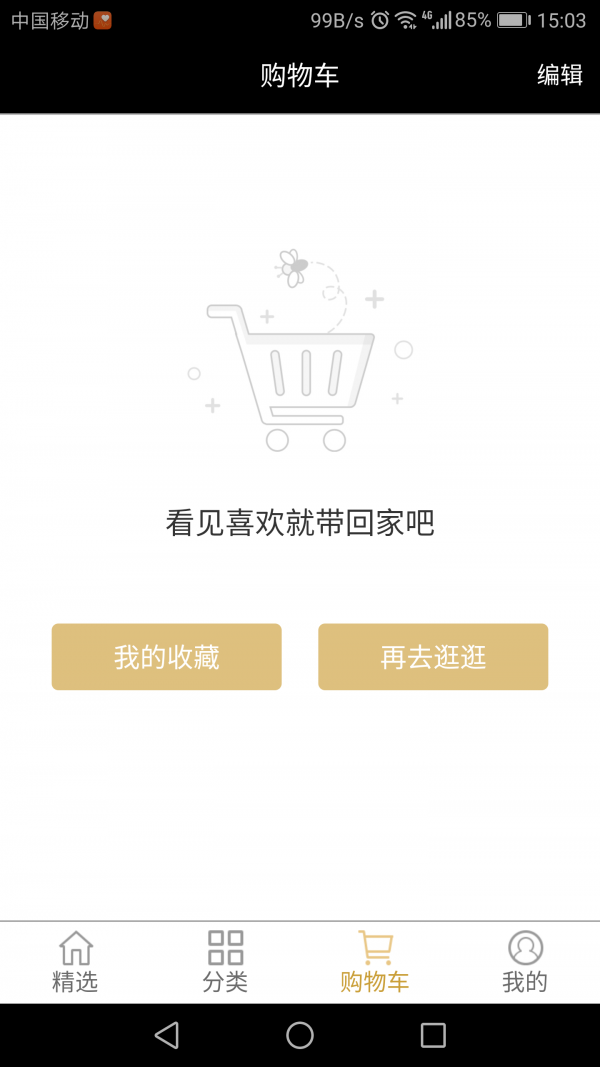Tap the system back button

click(x=167, y=1035)
